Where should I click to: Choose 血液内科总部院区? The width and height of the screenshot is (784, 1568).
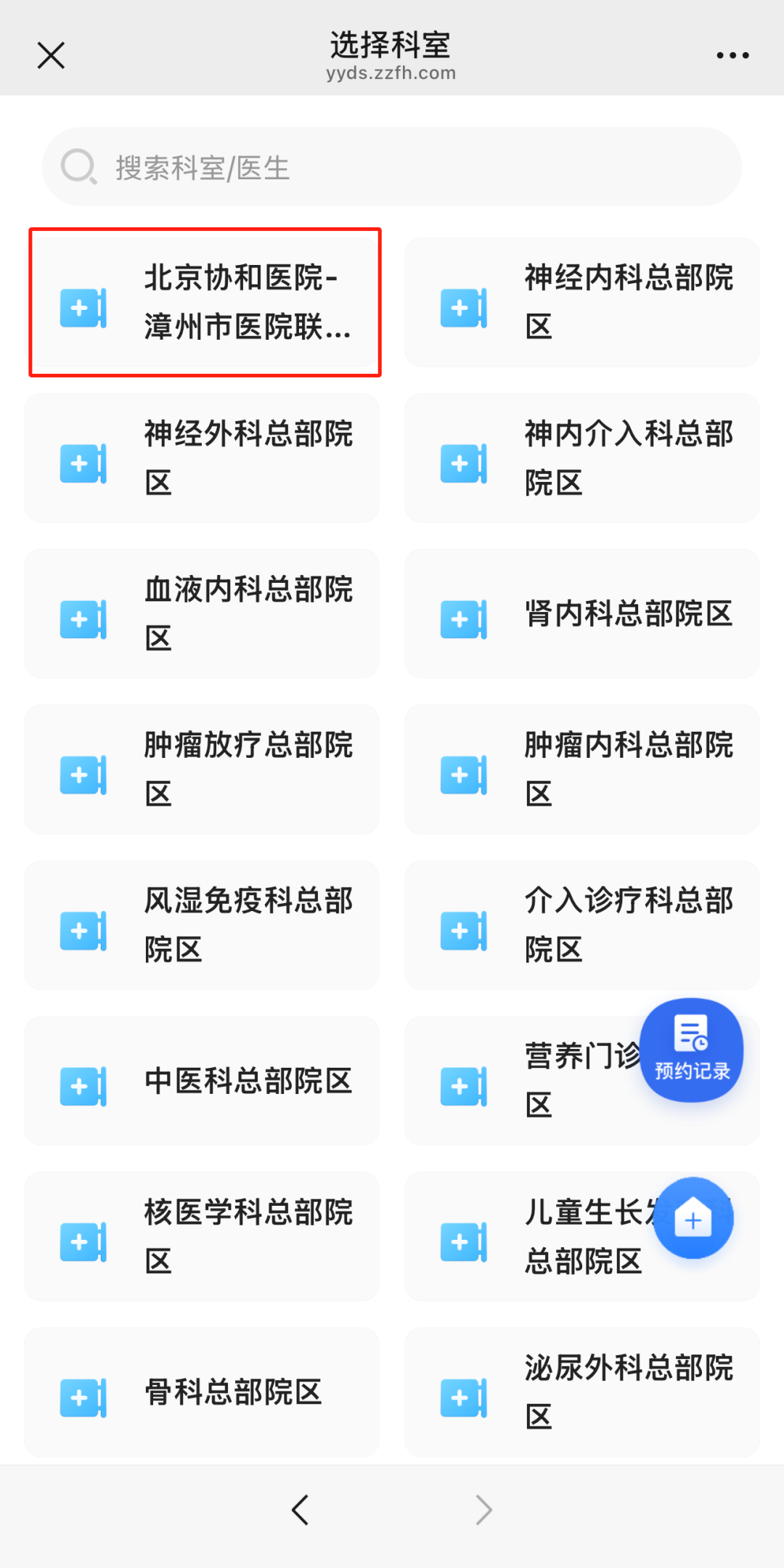click(203, 614)
